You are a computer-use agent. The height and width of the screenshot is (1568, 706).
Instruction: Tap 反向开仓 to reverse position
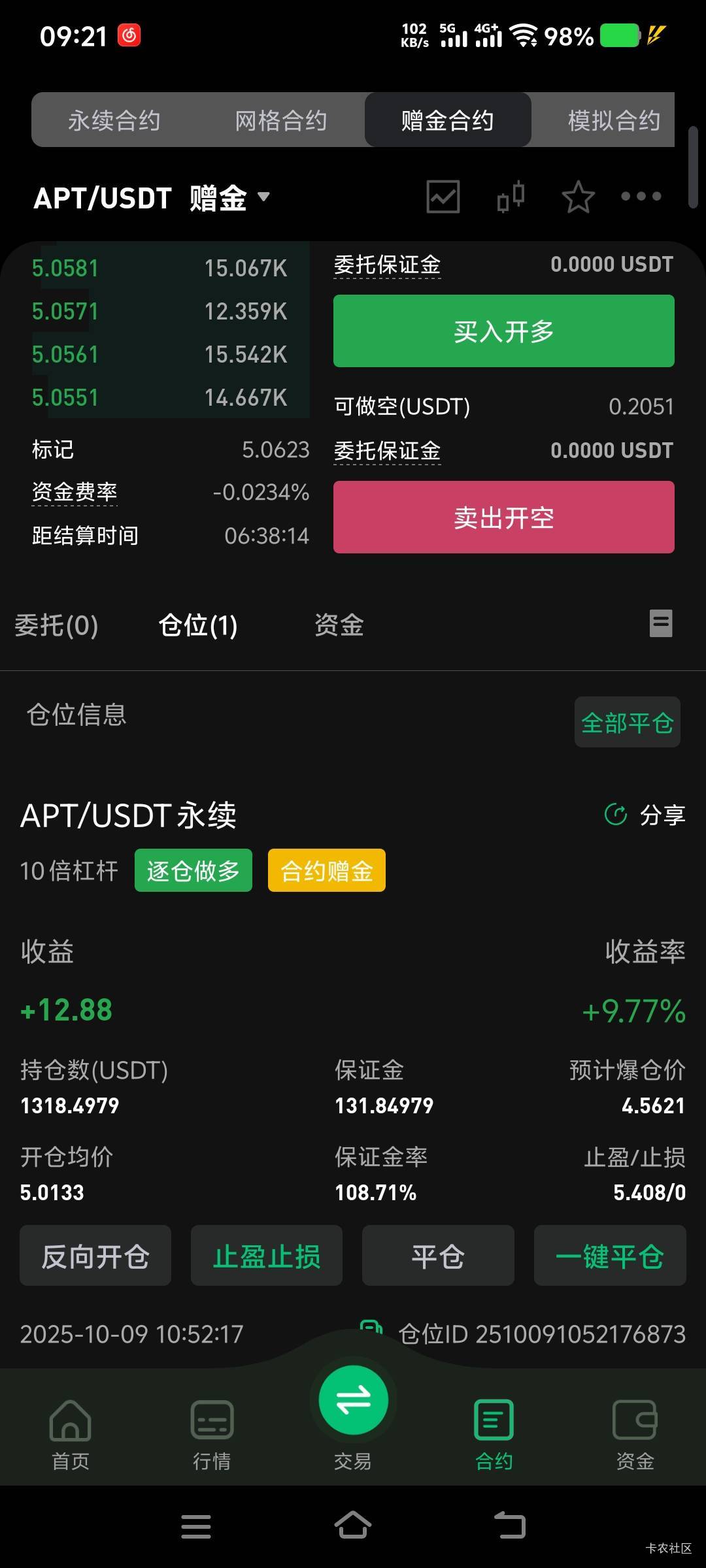(x=95, y=1256)
